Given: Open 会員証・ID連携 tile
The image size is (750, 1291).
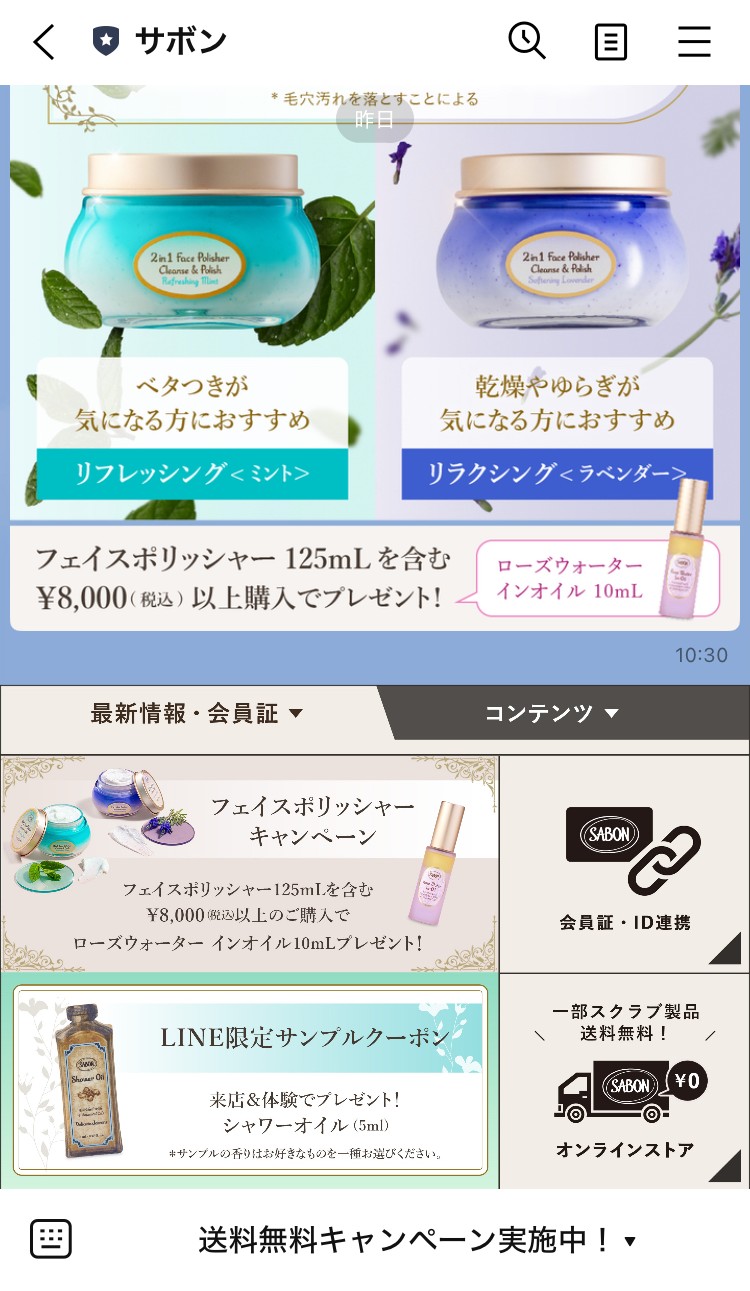Looking at the screenshot, I should (x=624, y=864).
